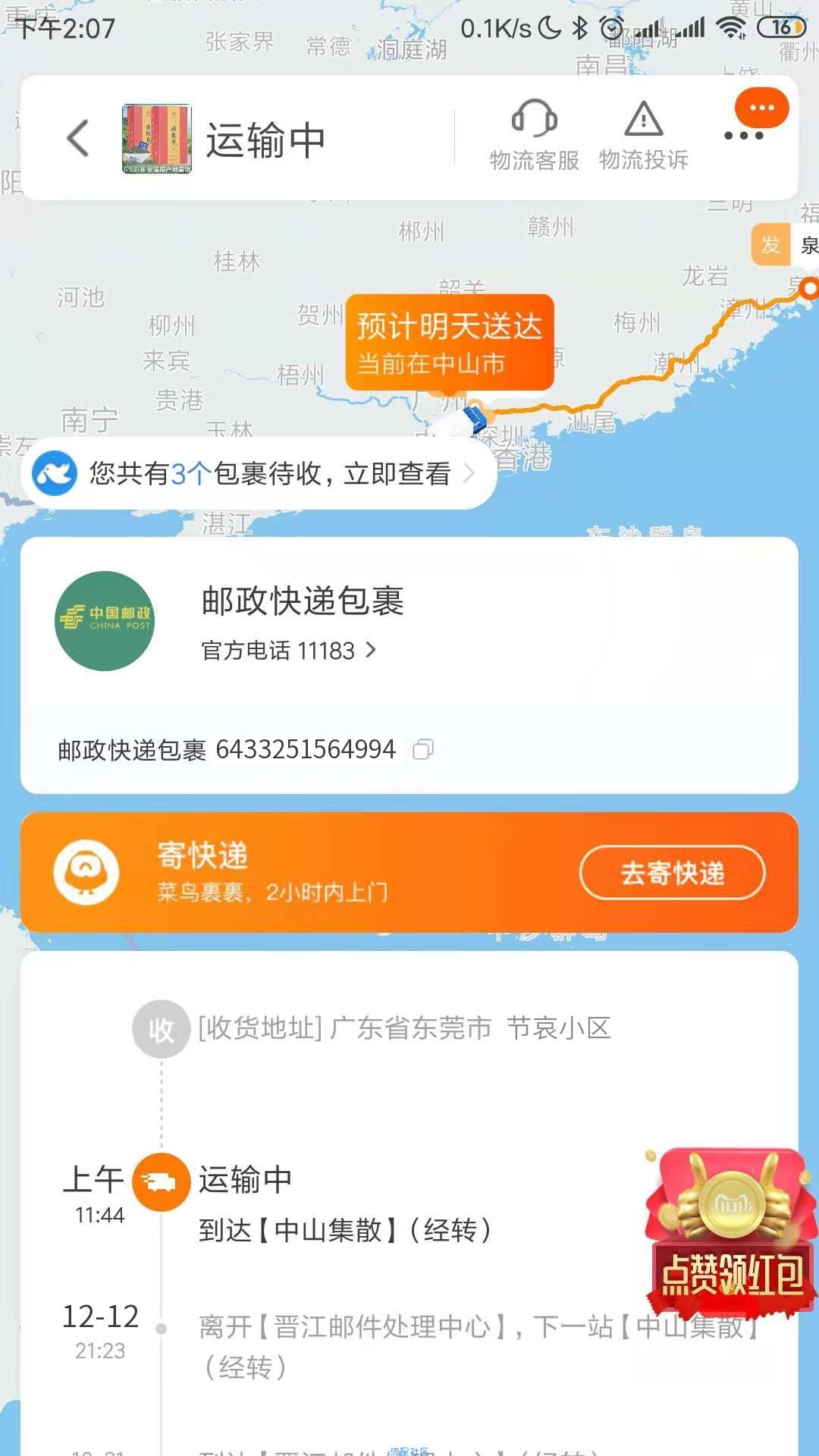Call official phone number 11183
This screenshot has width=819, height=1456.
click(x=289, y=651)
